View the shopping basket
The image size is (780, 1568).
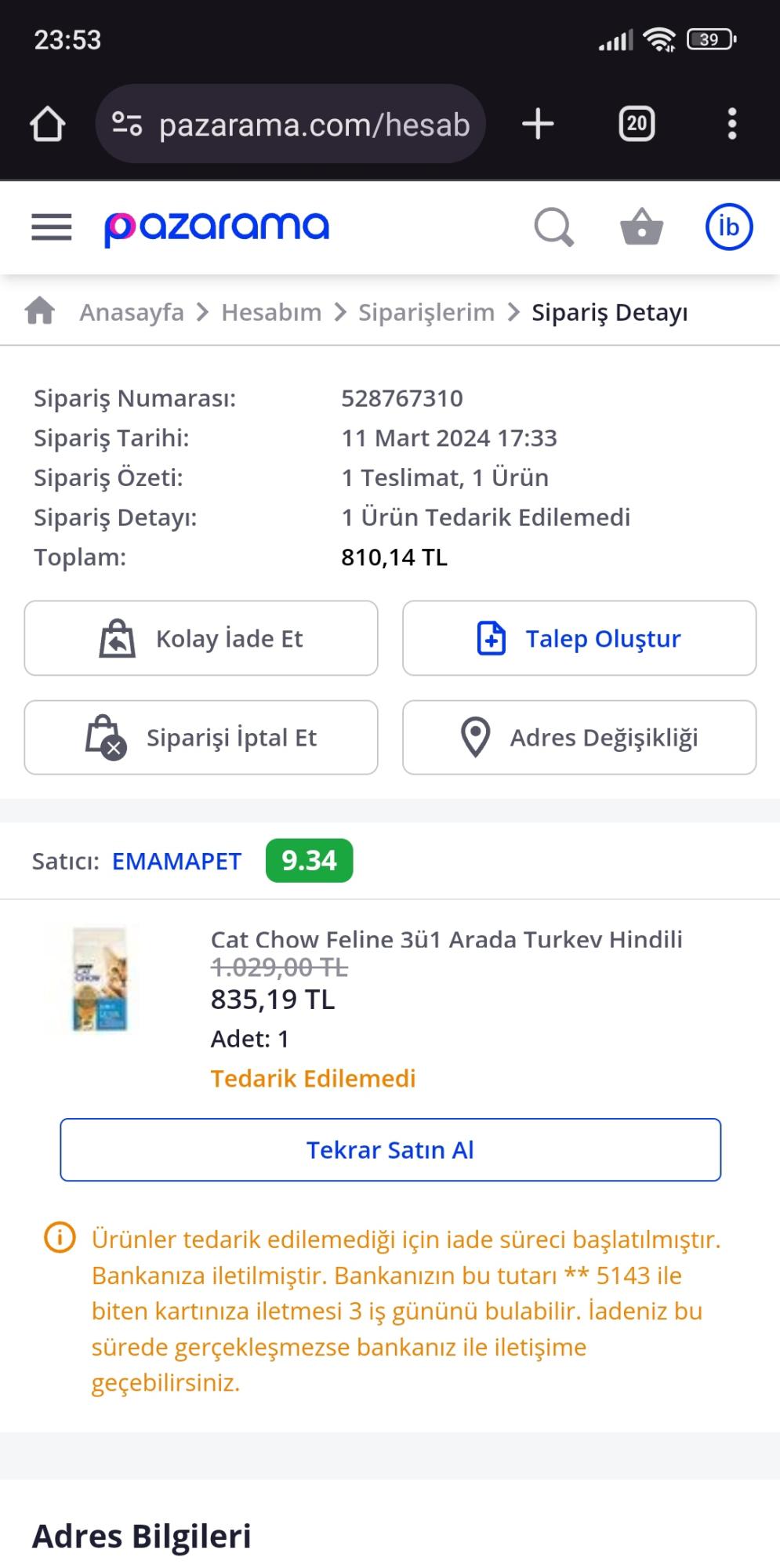[641, 227]
